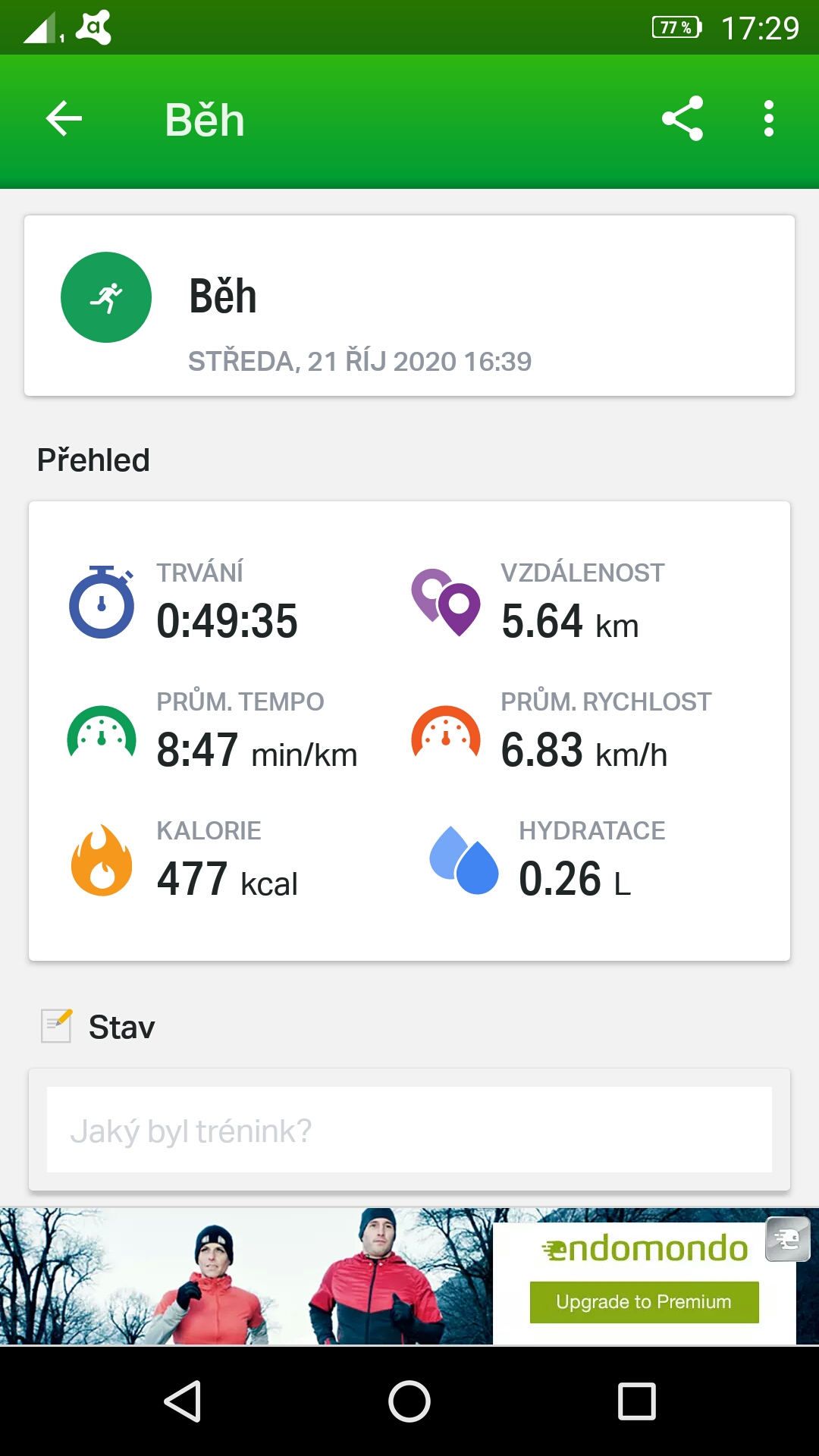Open the Běh workout header card
The width and height of the screenshot is (819, 1456).
pyautogui.click(x=409, y=306)
